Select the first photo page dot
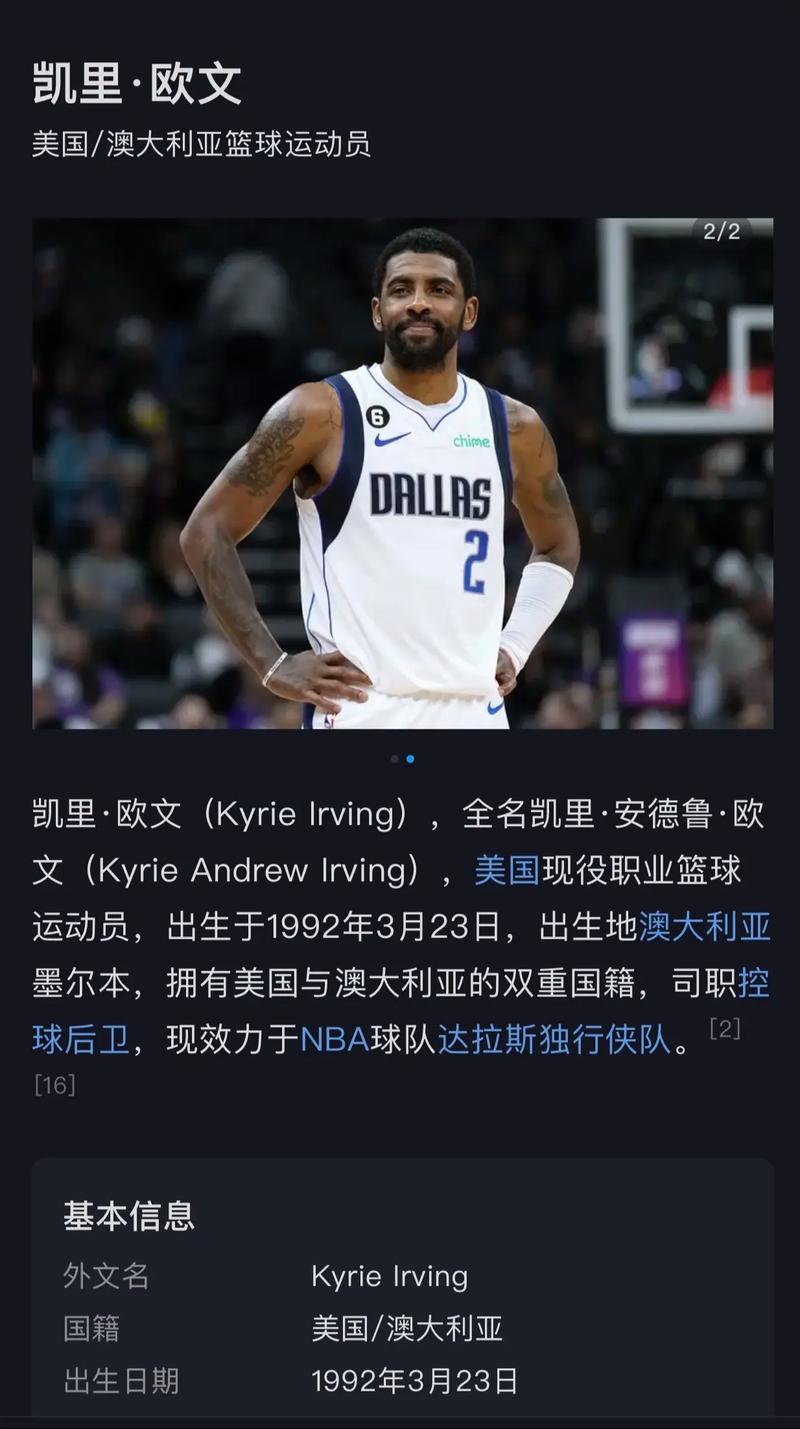800x1429 pixels. click(x=394, y=759)
